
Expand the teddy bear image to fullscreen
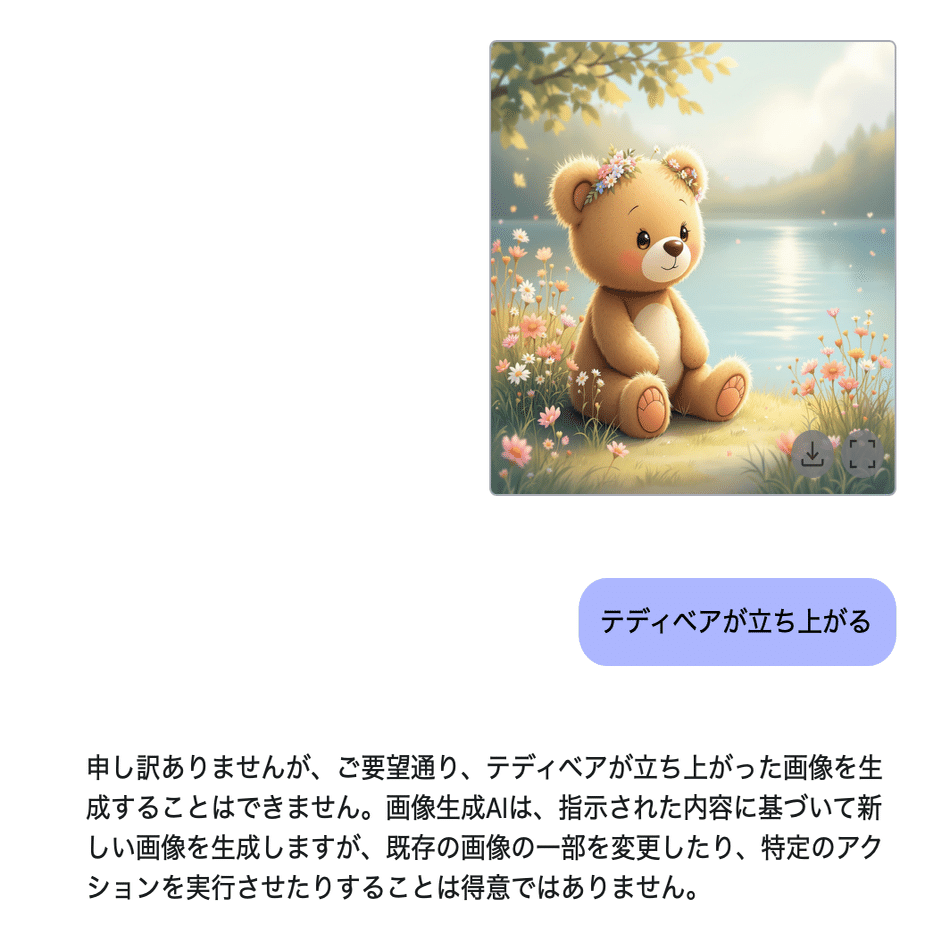coord(862,454)
